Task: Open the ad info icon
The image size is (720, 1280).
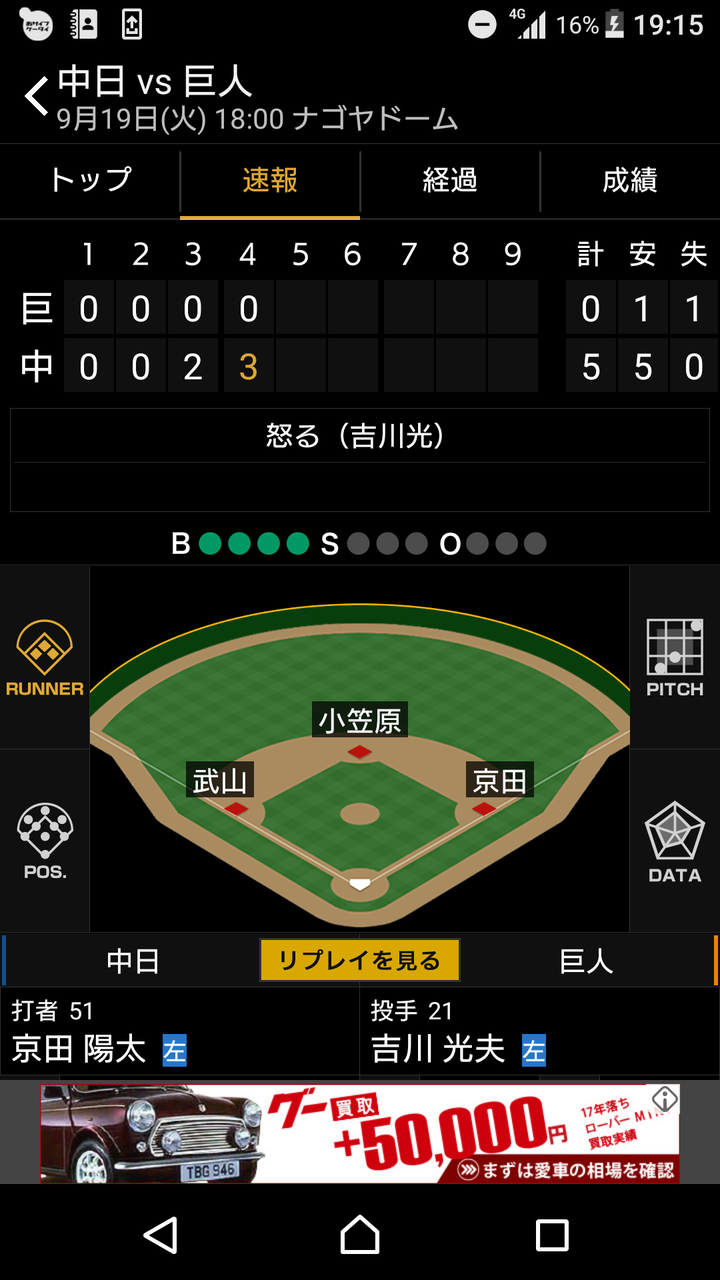Action: (x=665, y=1099)
